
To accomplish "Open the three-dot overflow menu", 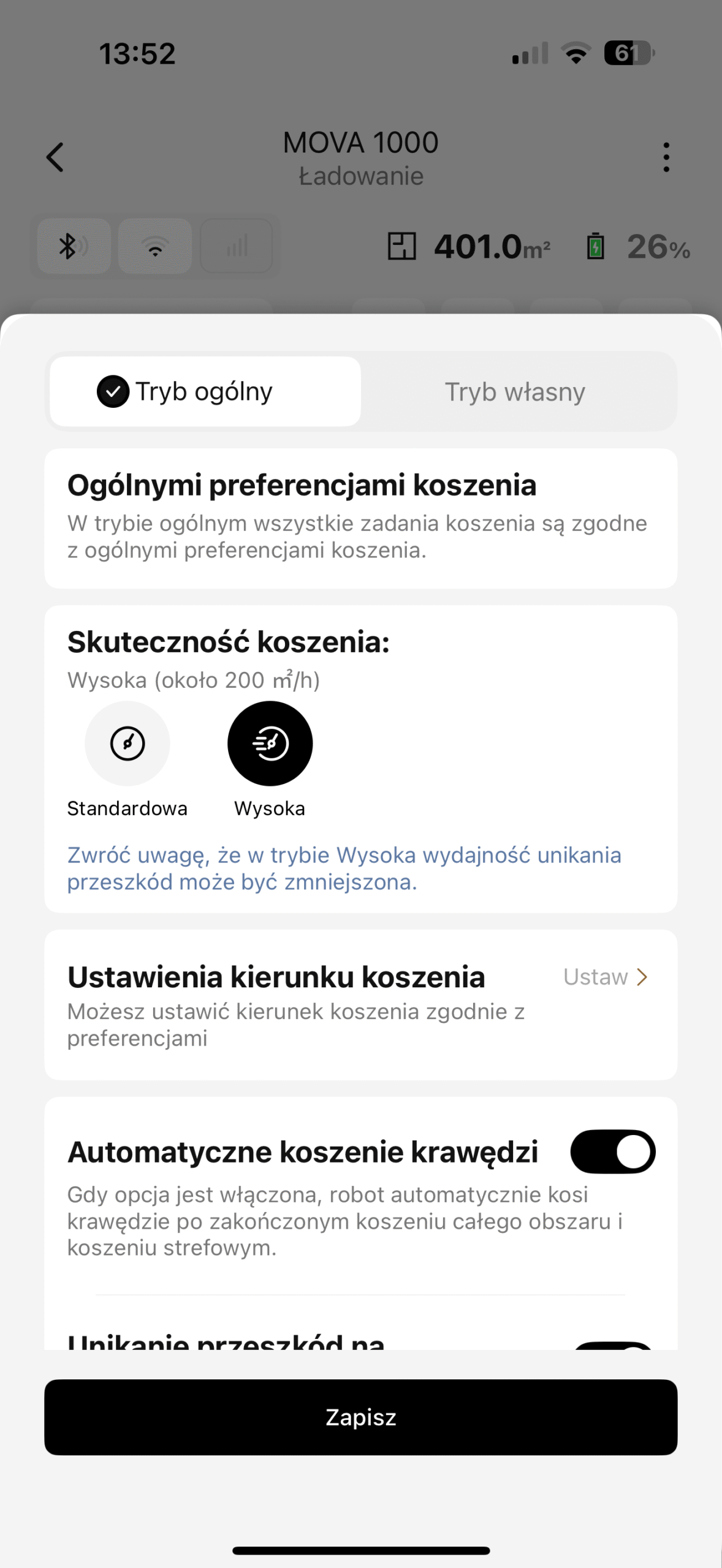I will tap(666, 157).
